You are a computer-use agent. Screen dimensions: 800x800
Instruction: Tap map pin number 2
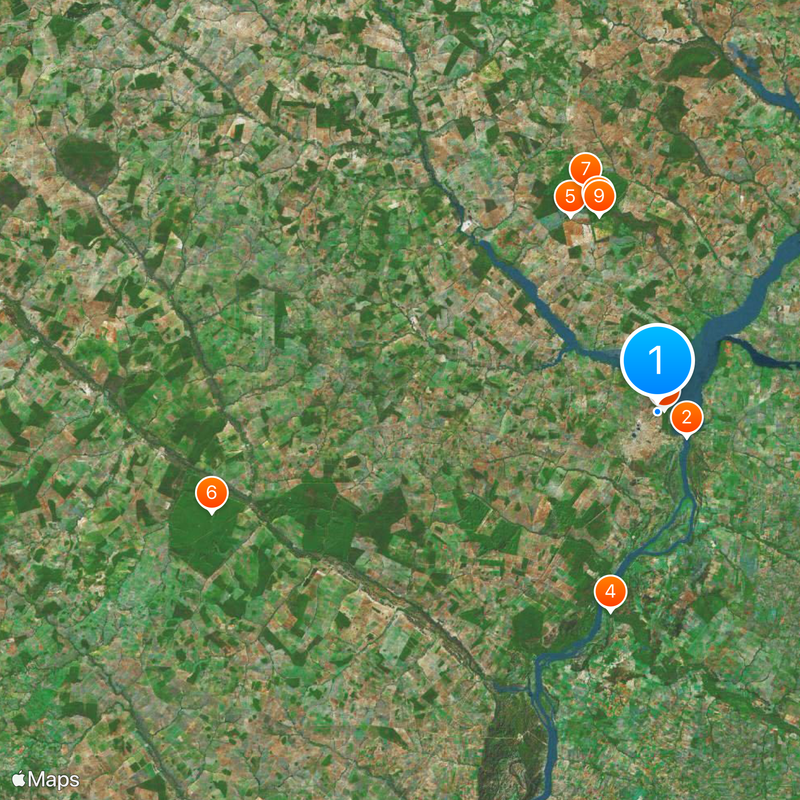click(x=686, y=417)
